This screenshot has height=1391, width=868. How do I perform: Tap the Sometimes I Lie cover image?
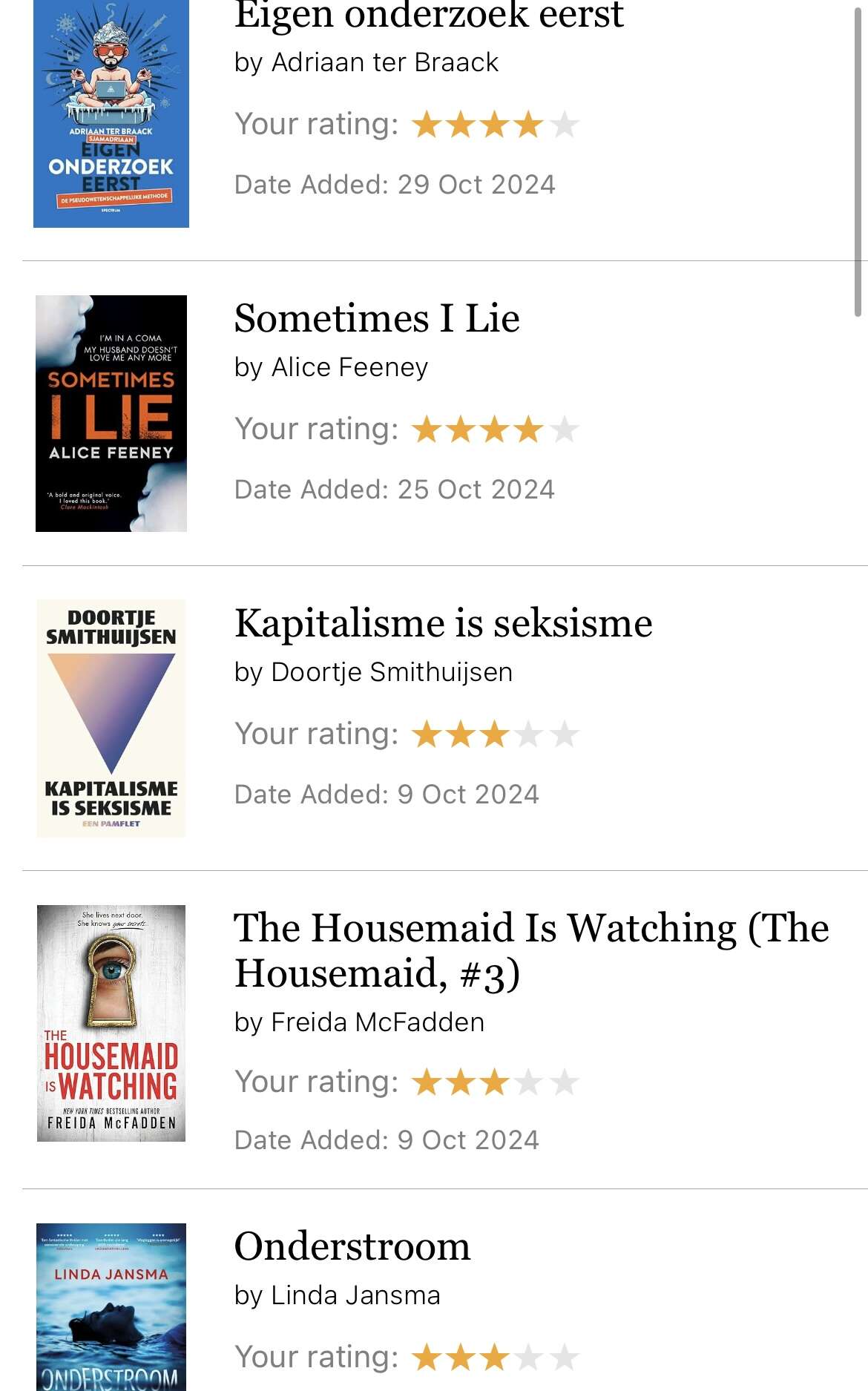(111, 413)
